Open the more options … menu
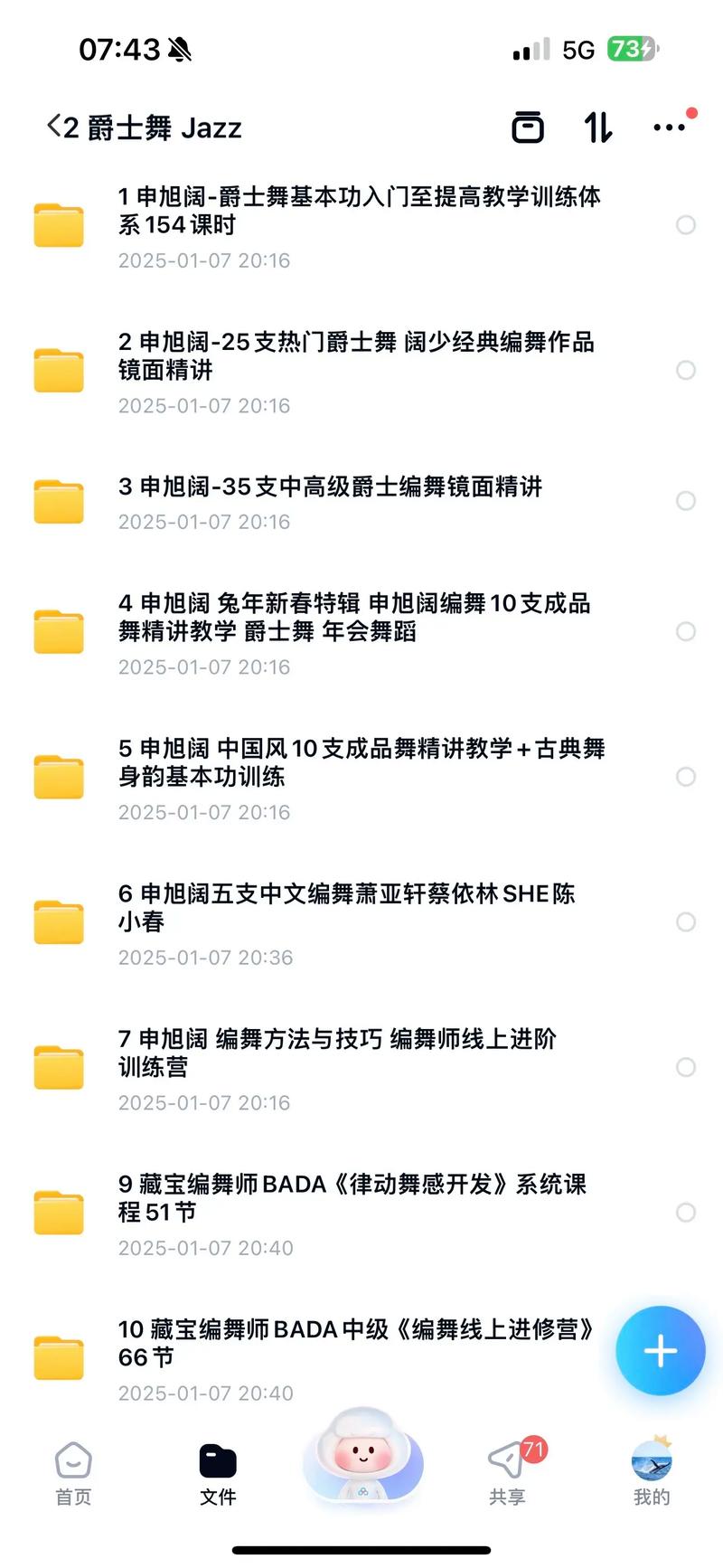723x1568 pixels. [x=670, y=128]
